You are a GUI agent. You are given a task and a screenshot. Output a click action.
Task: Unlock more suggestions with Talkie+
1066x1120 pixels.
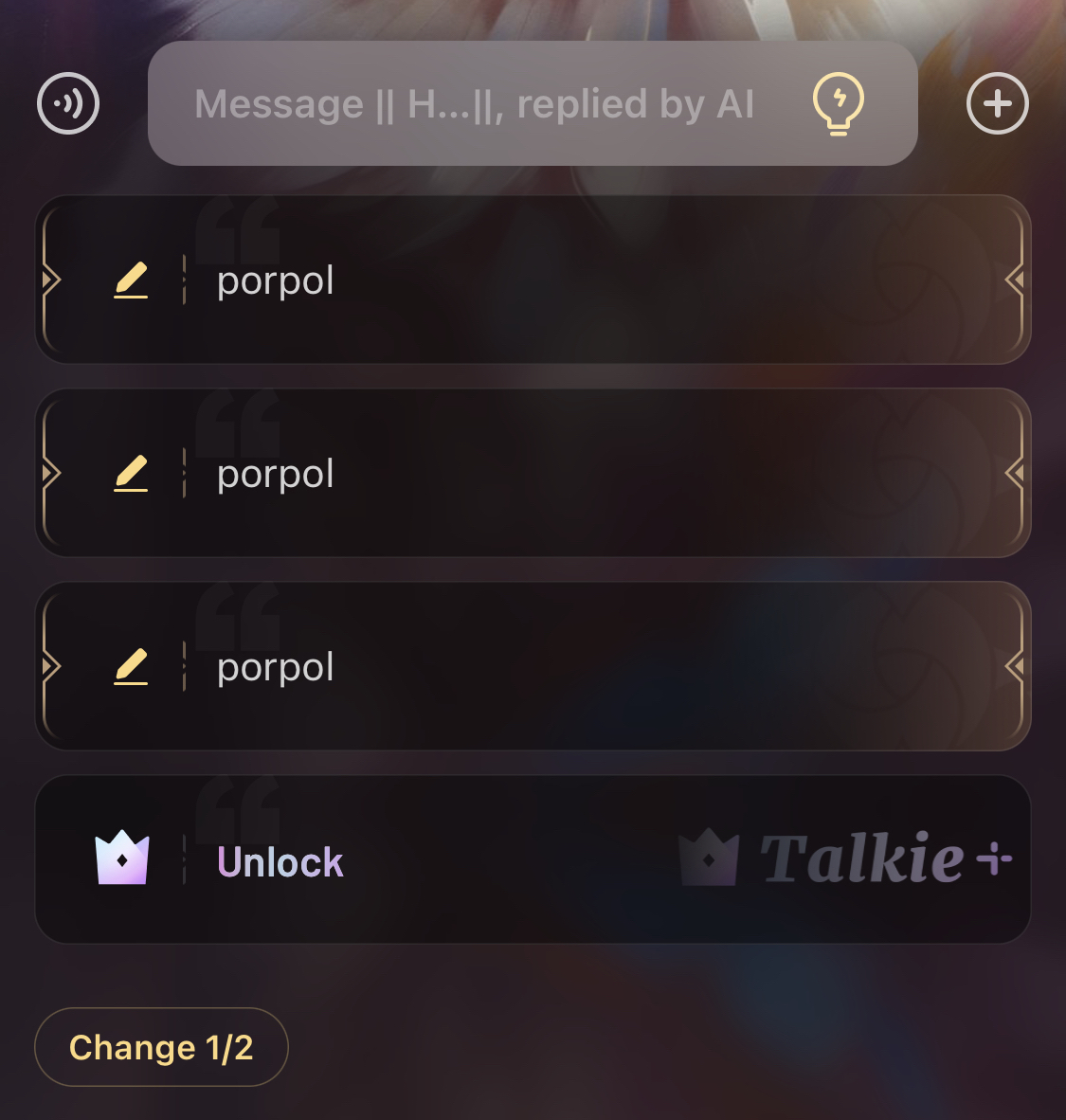pos(532,859)
